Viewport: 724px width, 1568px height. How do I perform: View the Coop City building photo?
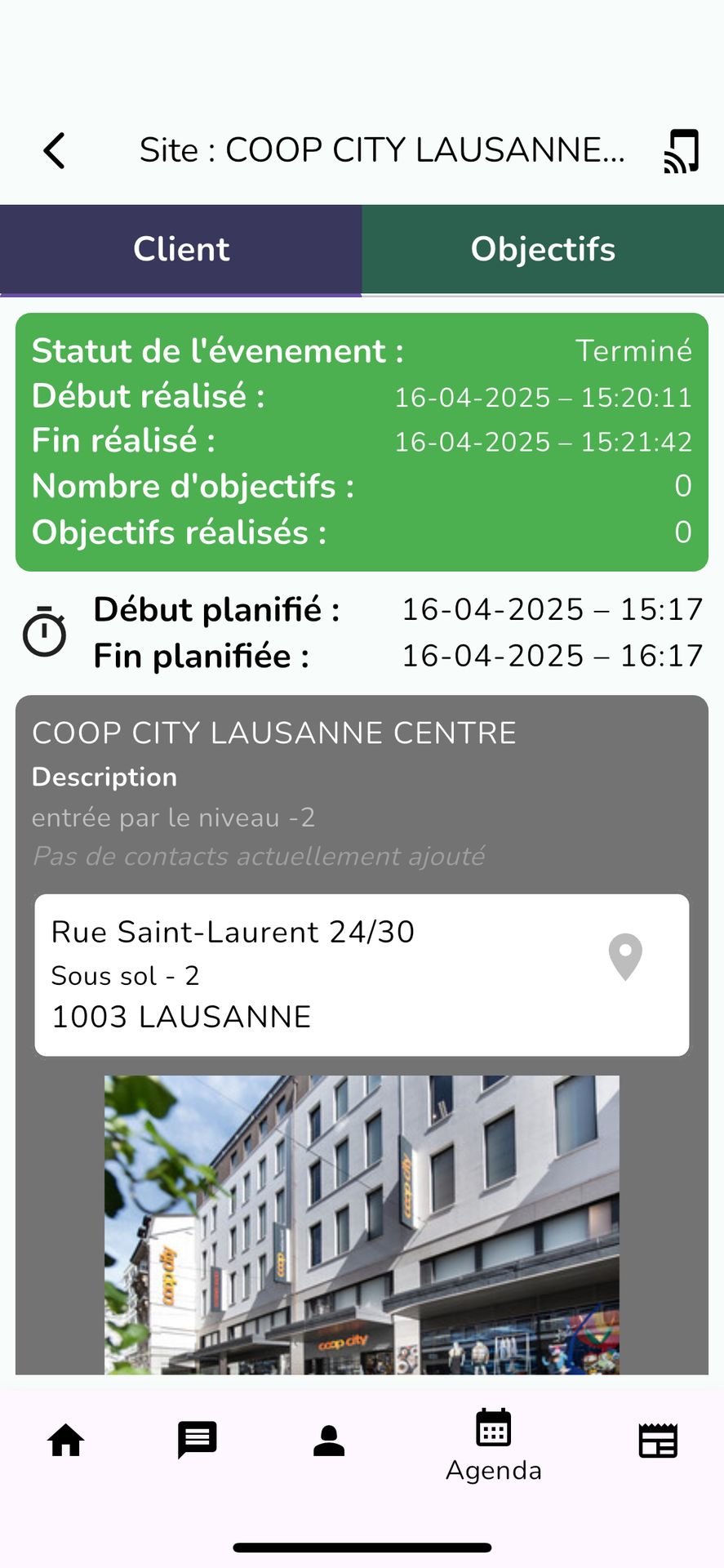(362, 1223)
